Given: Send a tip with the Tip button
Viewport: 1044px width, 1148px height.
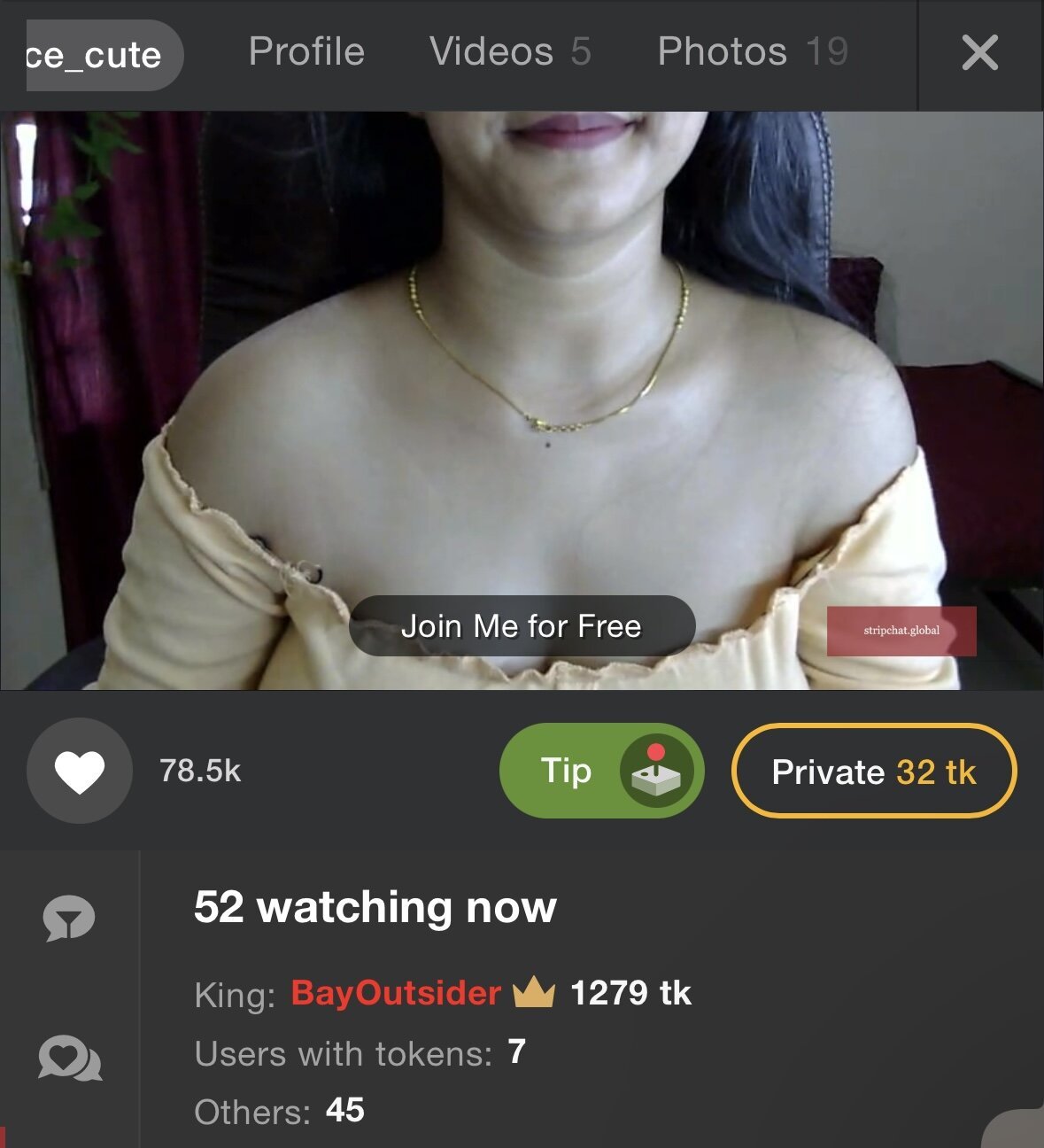Looking at the screenshot, I should [601, 771].
